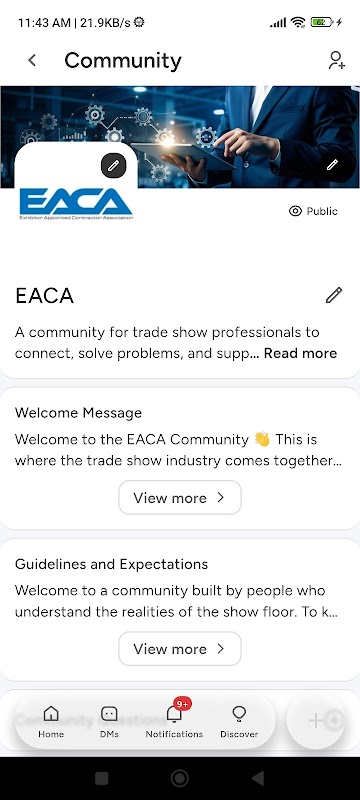This screenshot has width=360, height=800.
Task: Switch to the Discover tab
Action: tap(239, 721)
